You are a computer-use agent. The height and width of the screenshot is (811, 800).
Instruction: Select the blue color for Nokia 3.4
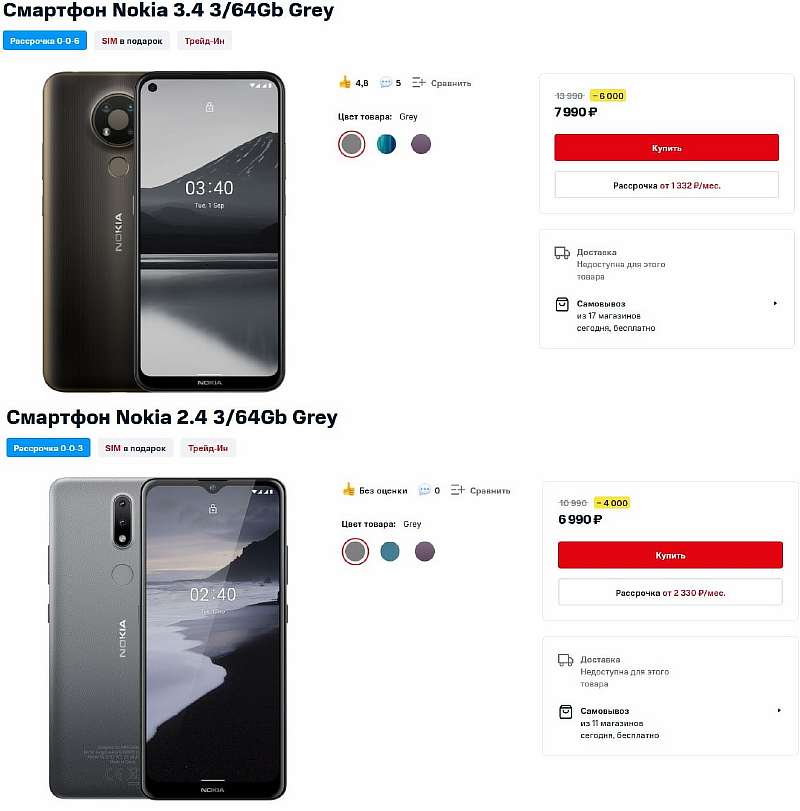point(386,144)
